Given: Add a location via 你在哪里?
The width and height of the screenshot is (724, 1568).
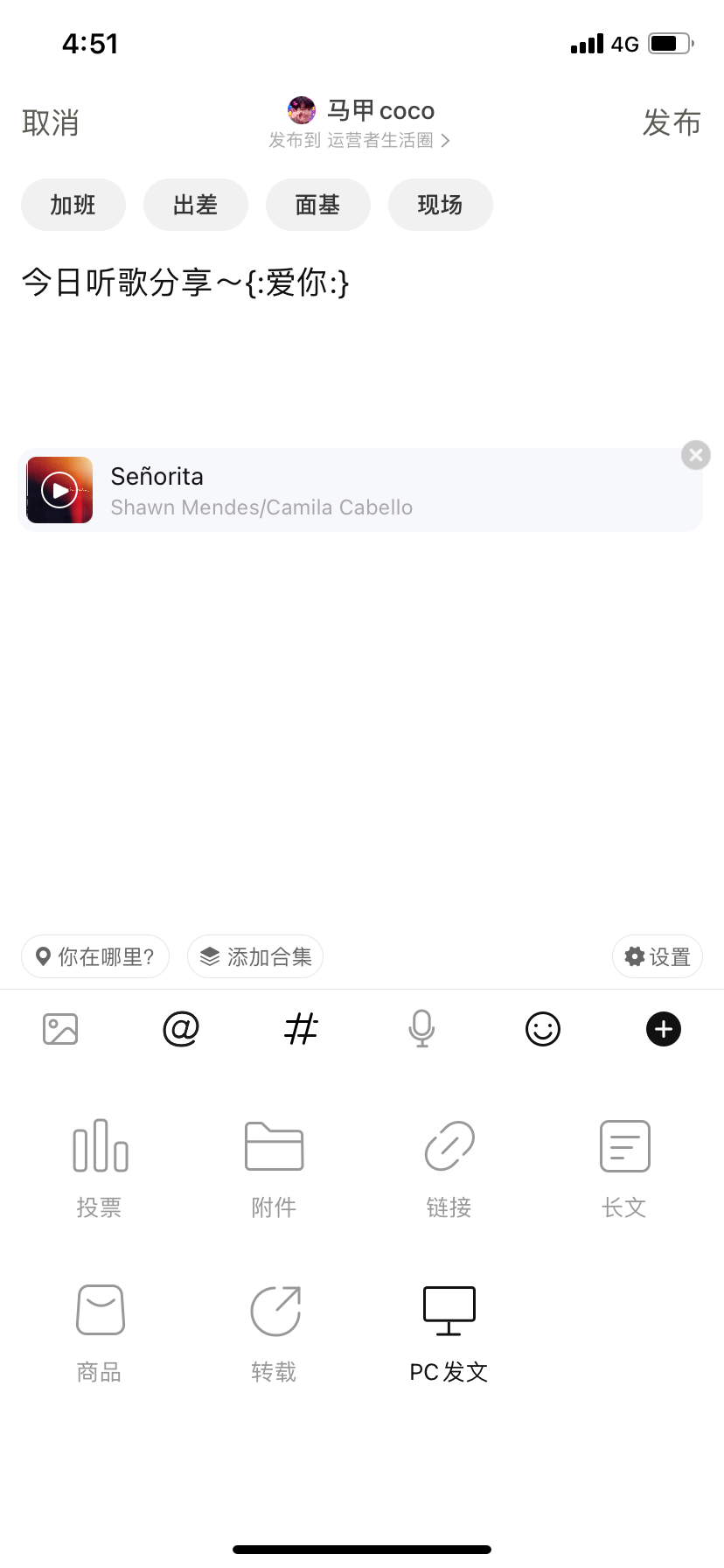Looking at the screenshot, I should (x=95, y=956).
